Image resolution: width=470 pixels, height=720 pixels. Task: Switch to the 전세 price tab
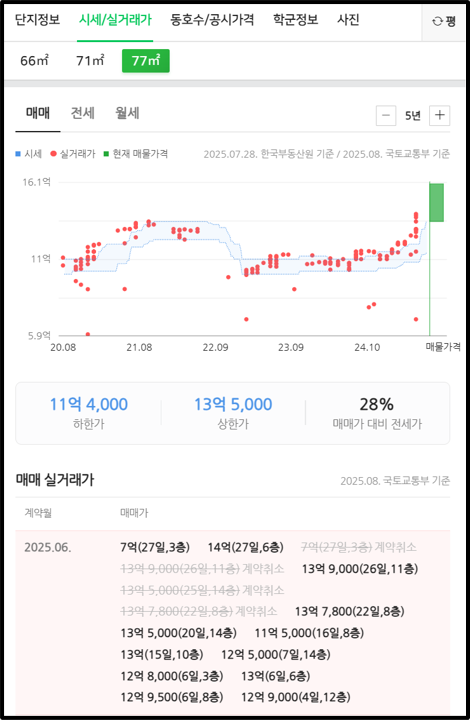[83, 113]
